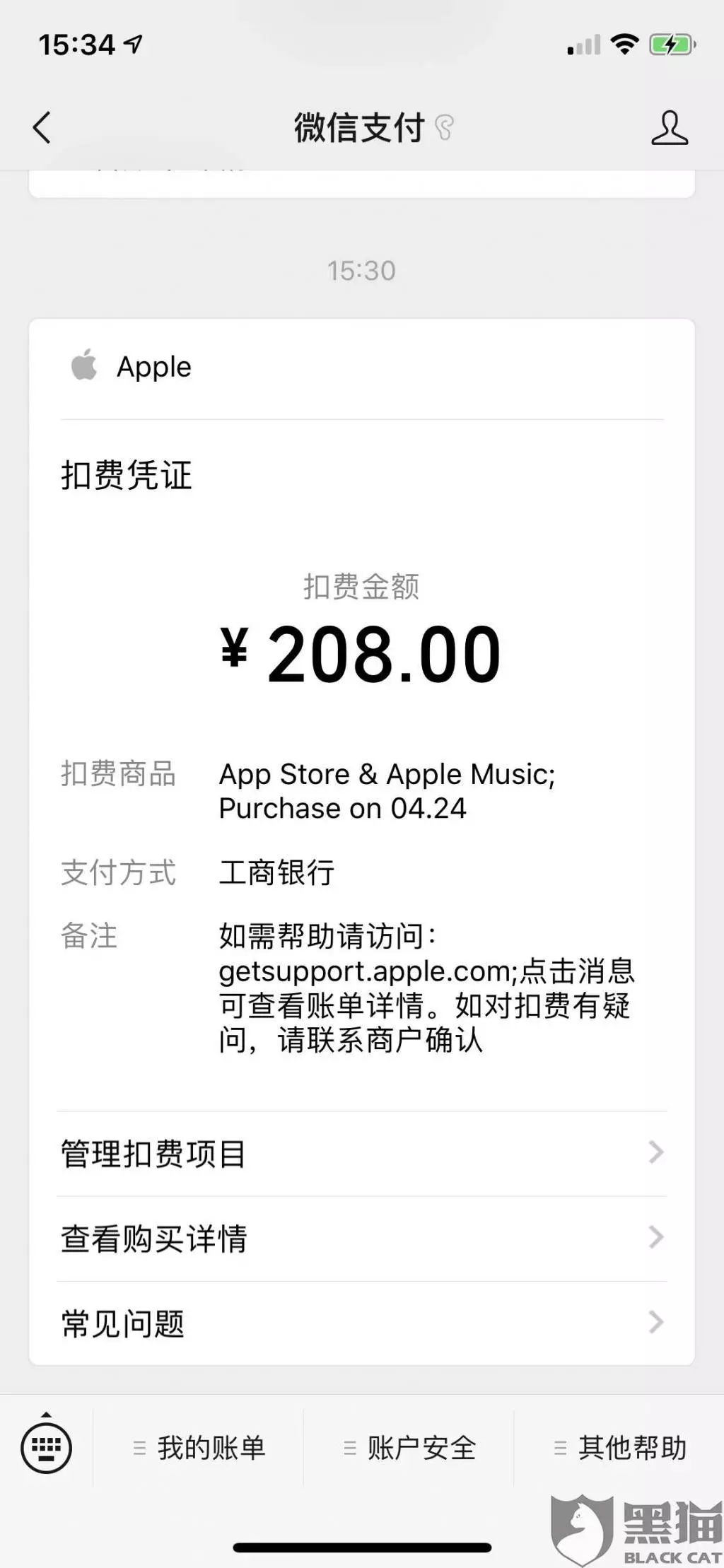The width and height of the screenshot is (724, 1568).
Task: Go back from the 微信支付 chat
Action: (x=42, y=128)
